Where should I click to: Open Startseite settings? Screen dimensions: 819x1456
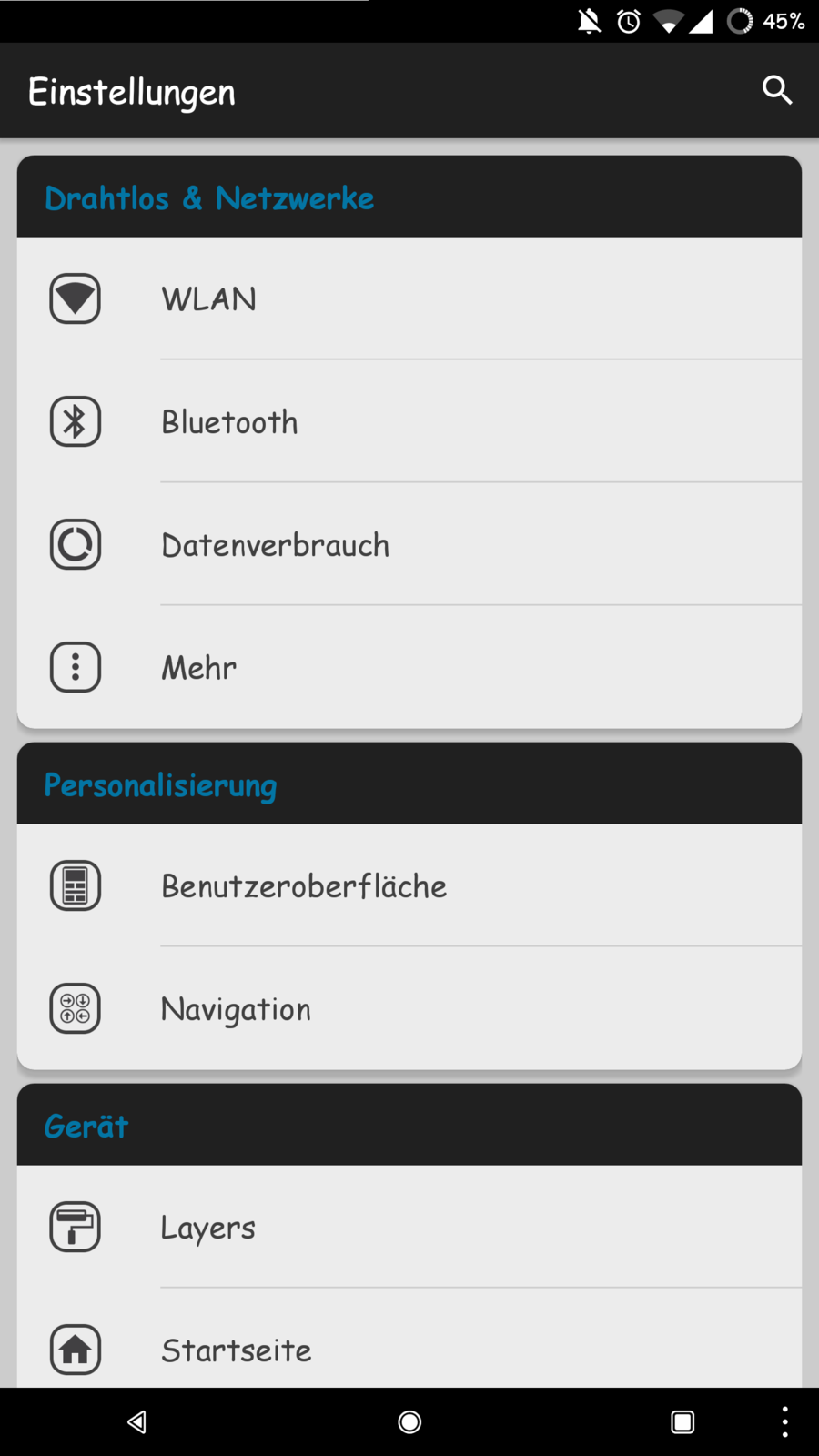click(x=409, y=1350)
